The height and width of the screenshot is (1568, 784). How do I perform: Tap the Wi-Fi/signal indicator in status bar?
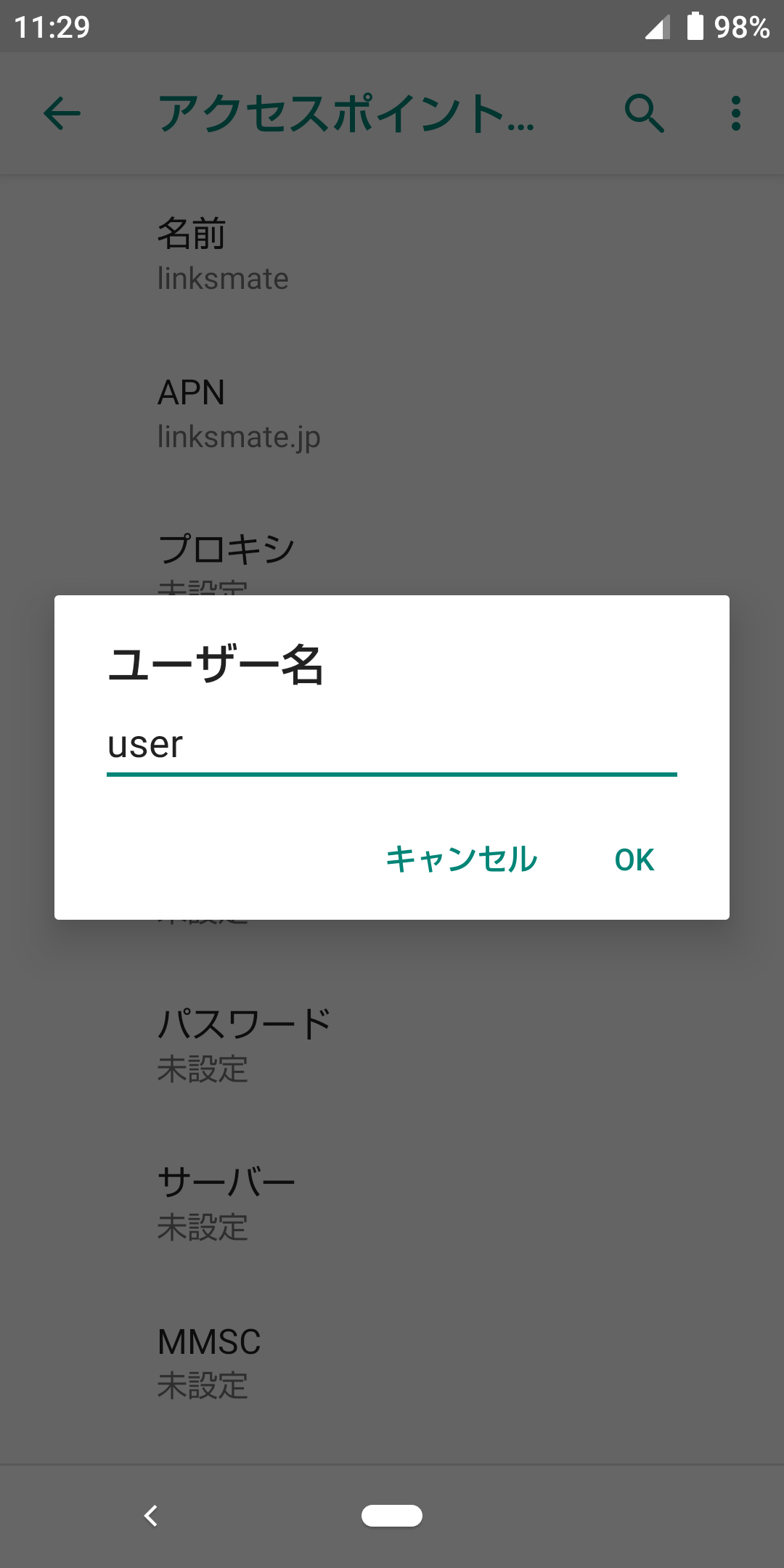[659, 26]
